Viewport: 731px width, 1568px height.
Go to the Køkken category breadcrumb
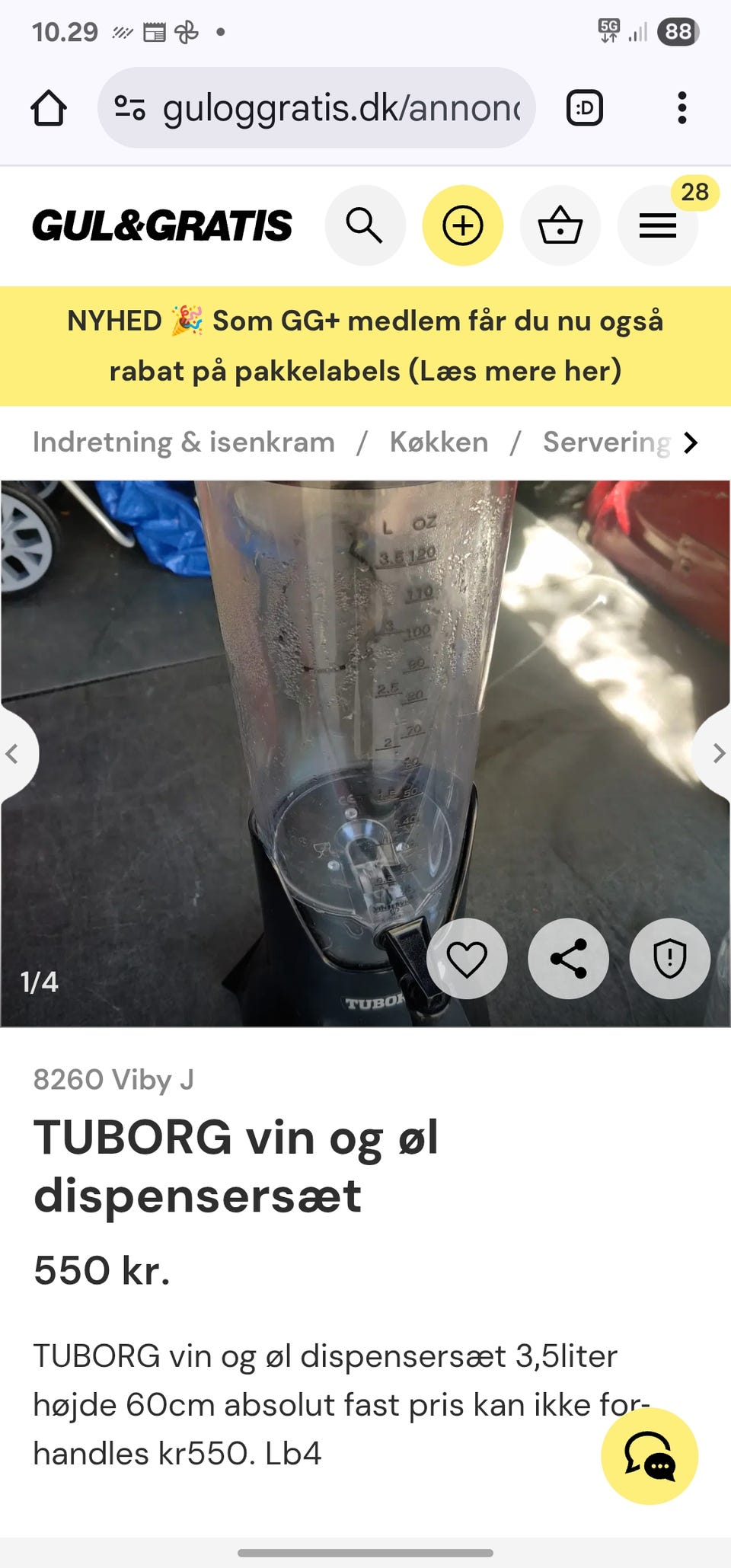pos(439,442)
